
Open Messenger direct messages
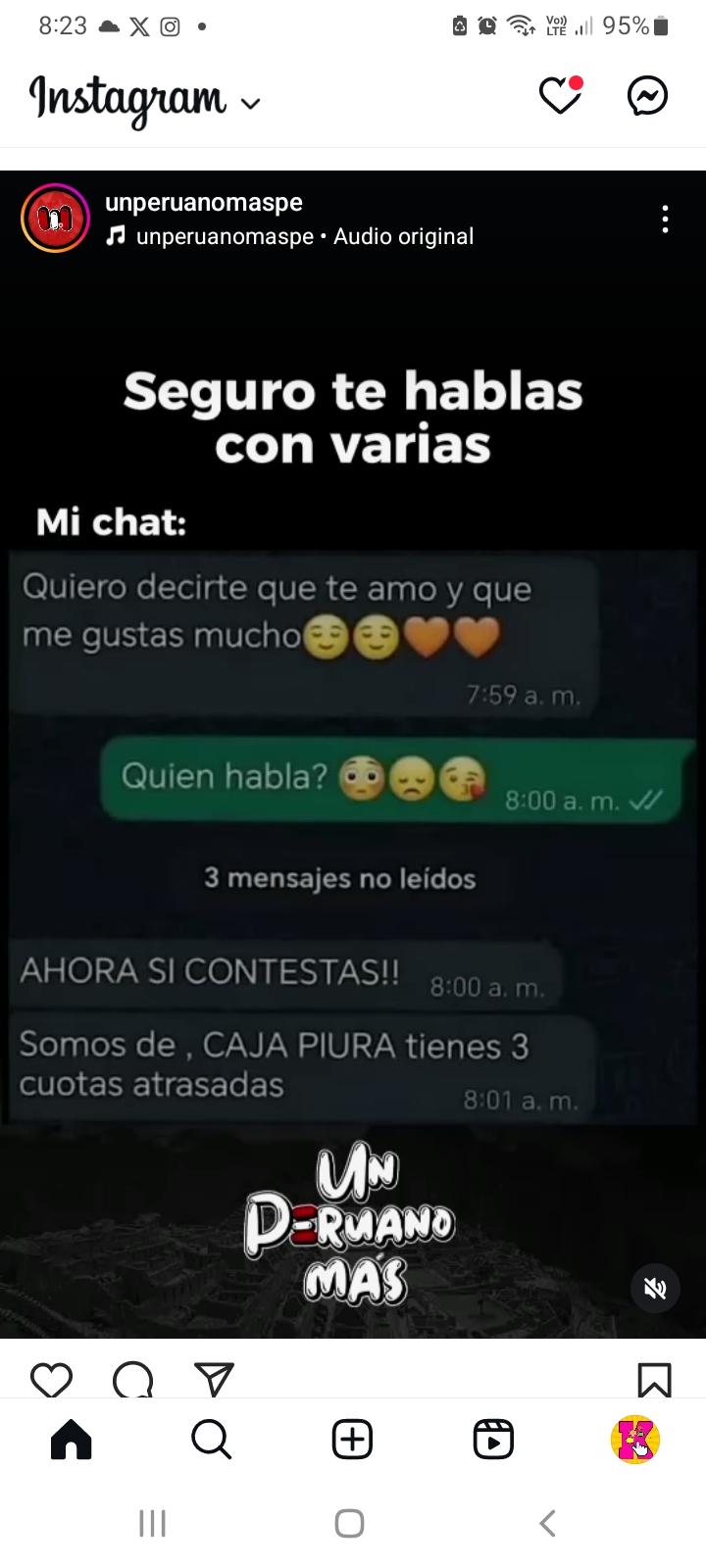pyautogui.click(x=647, y=95)
